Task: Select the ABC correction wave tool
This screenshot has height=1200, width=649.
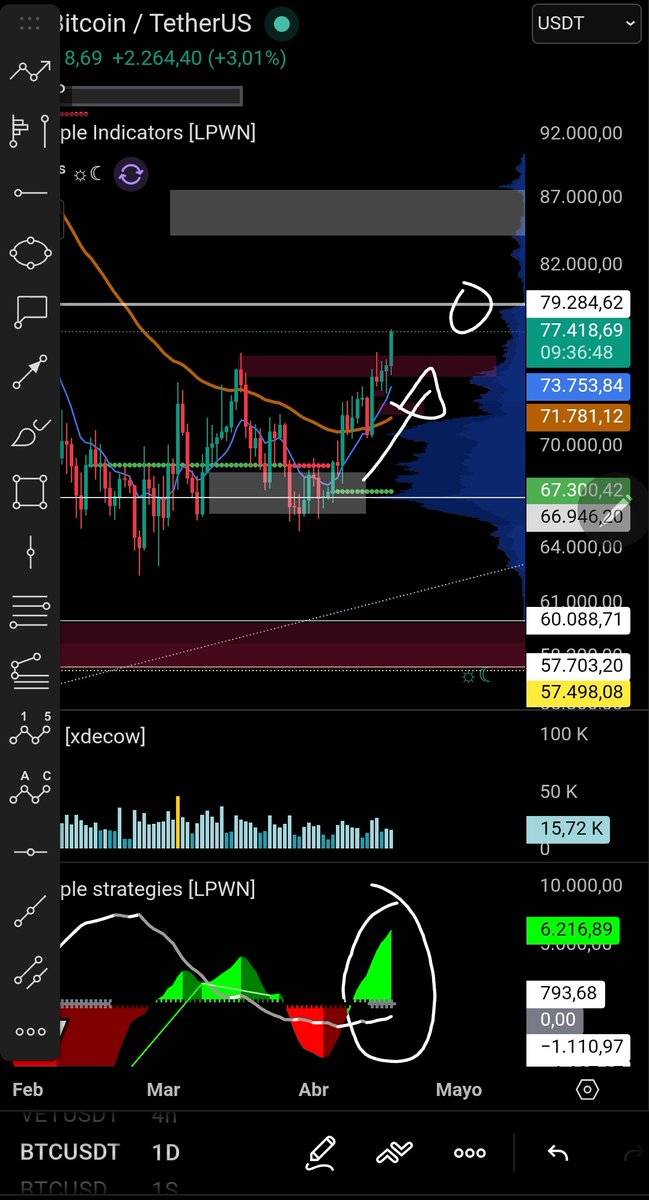Action: (30, 791)
